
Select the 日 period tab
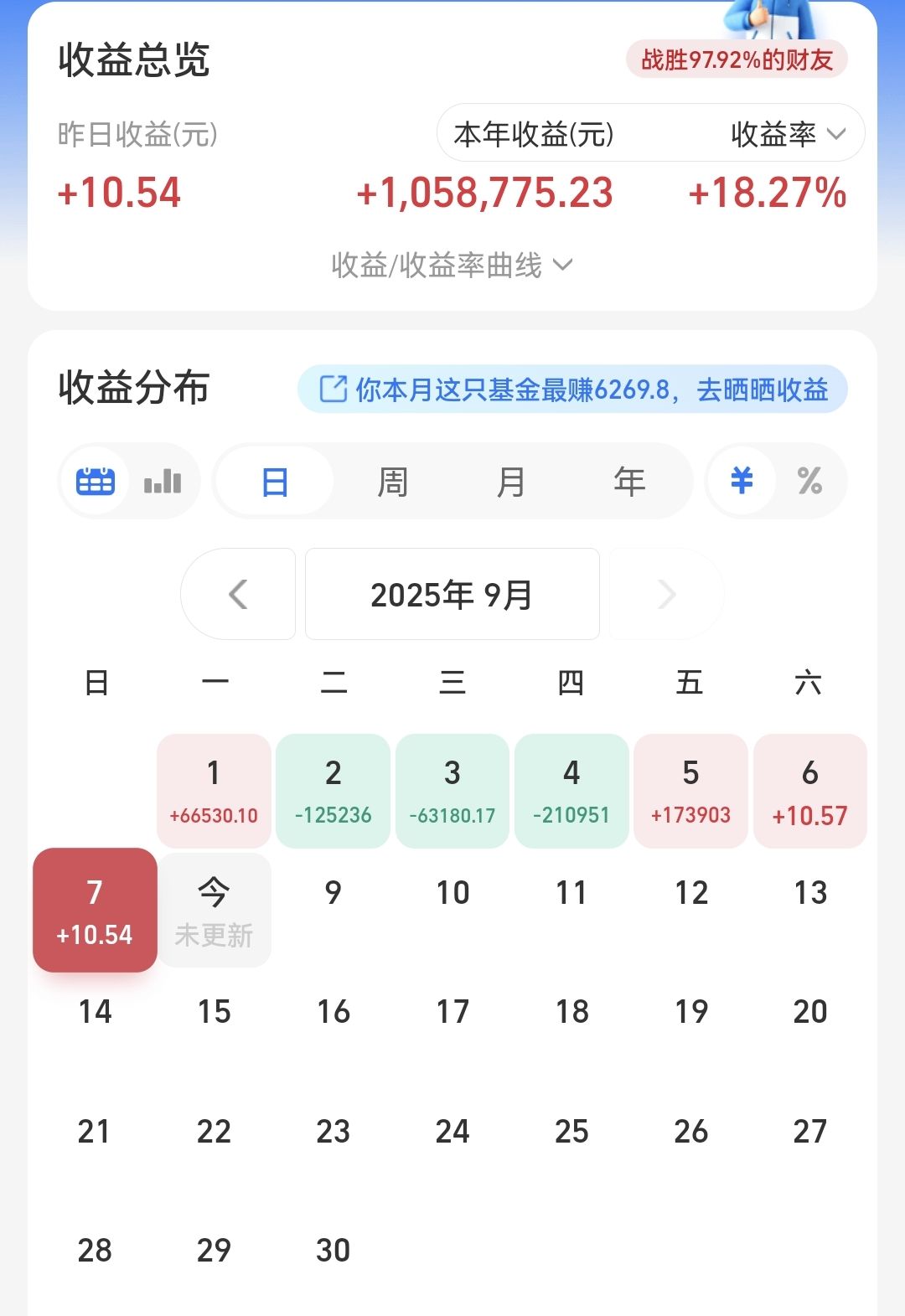click(275, 482)
